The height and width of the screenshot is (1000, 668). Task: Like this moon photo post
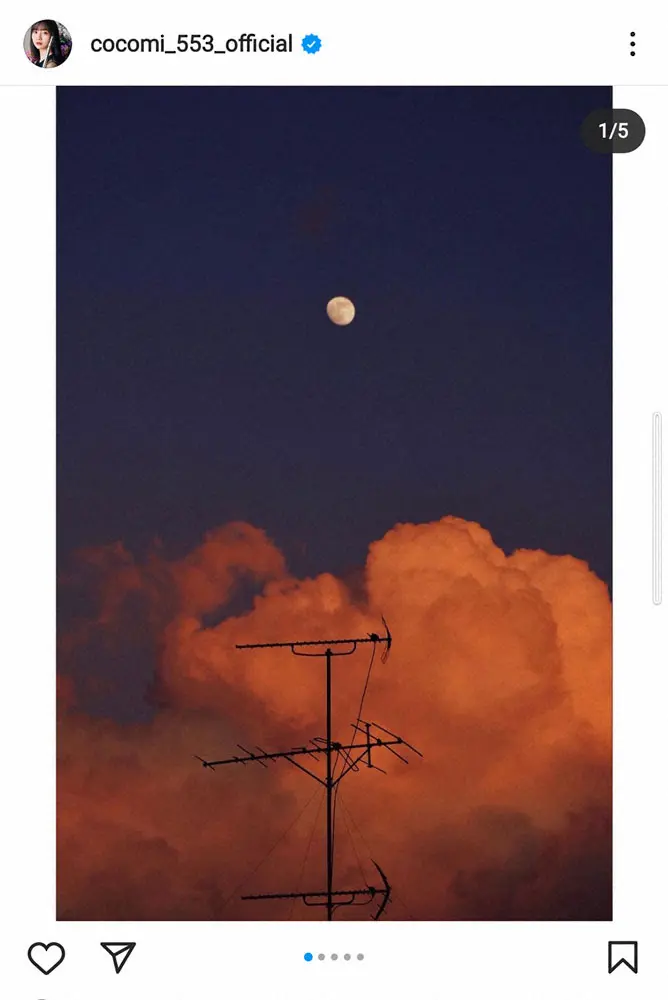coord(46,957)
